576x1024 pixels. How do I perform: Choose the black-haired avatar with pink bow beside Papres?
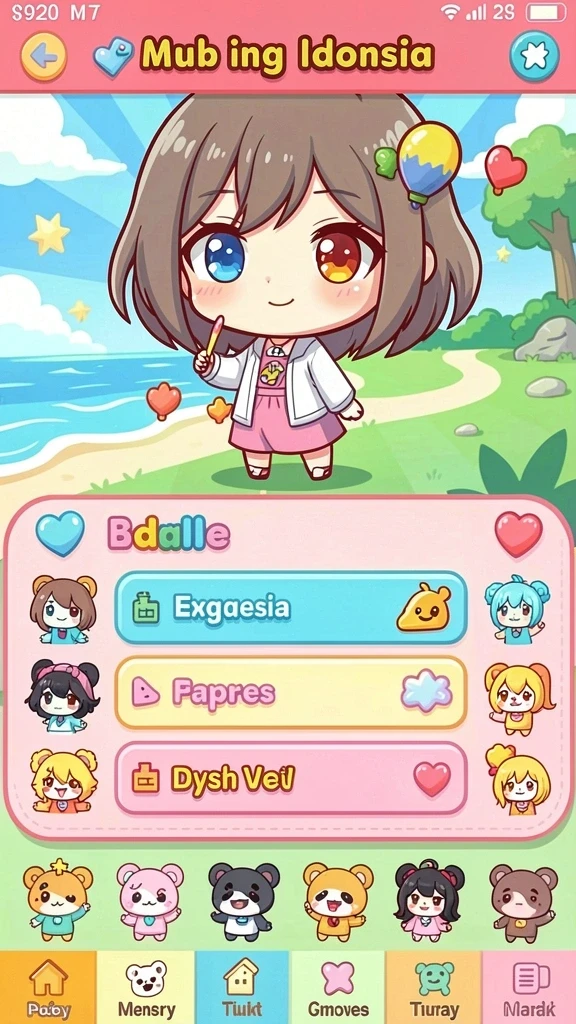(62, 696)
